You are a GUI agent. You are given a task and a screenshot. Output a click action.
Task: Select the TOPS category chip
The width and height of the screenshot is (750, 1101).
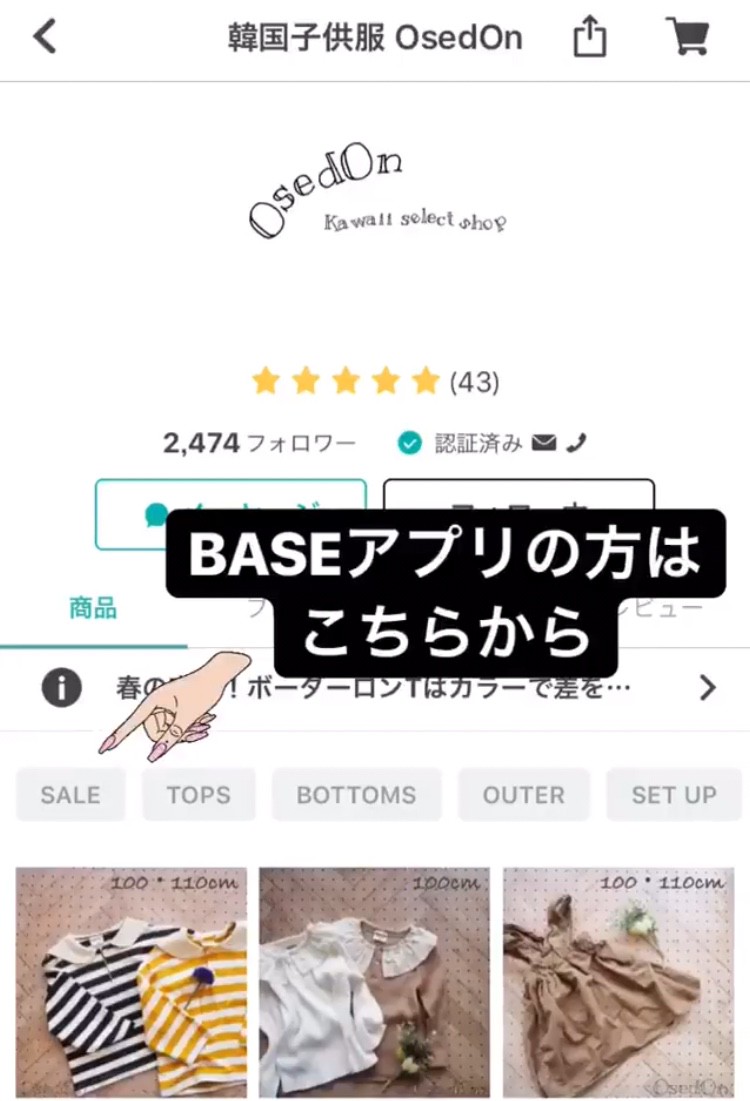point(198,795)
